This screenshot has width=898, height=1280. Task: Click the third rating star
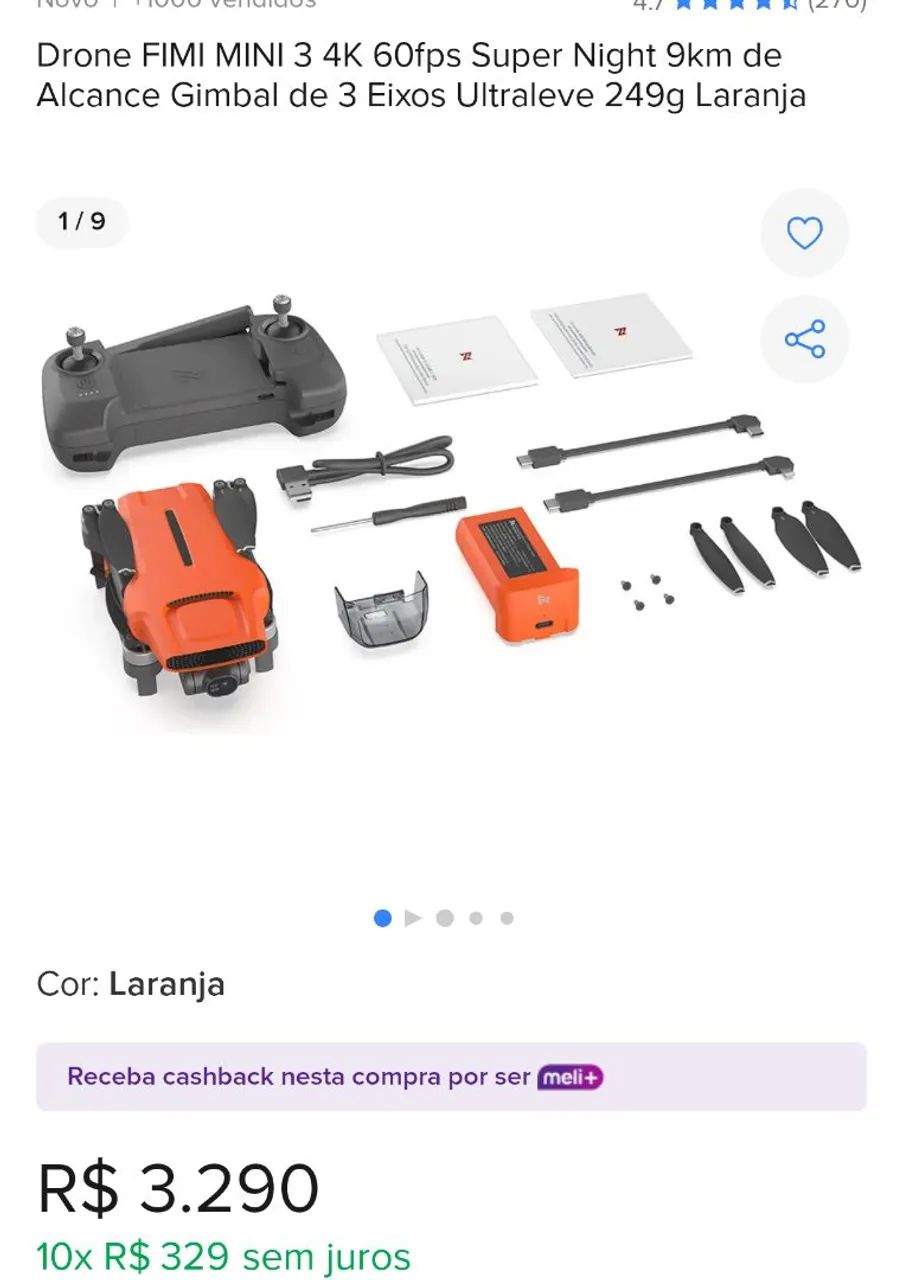click(736, 7)
